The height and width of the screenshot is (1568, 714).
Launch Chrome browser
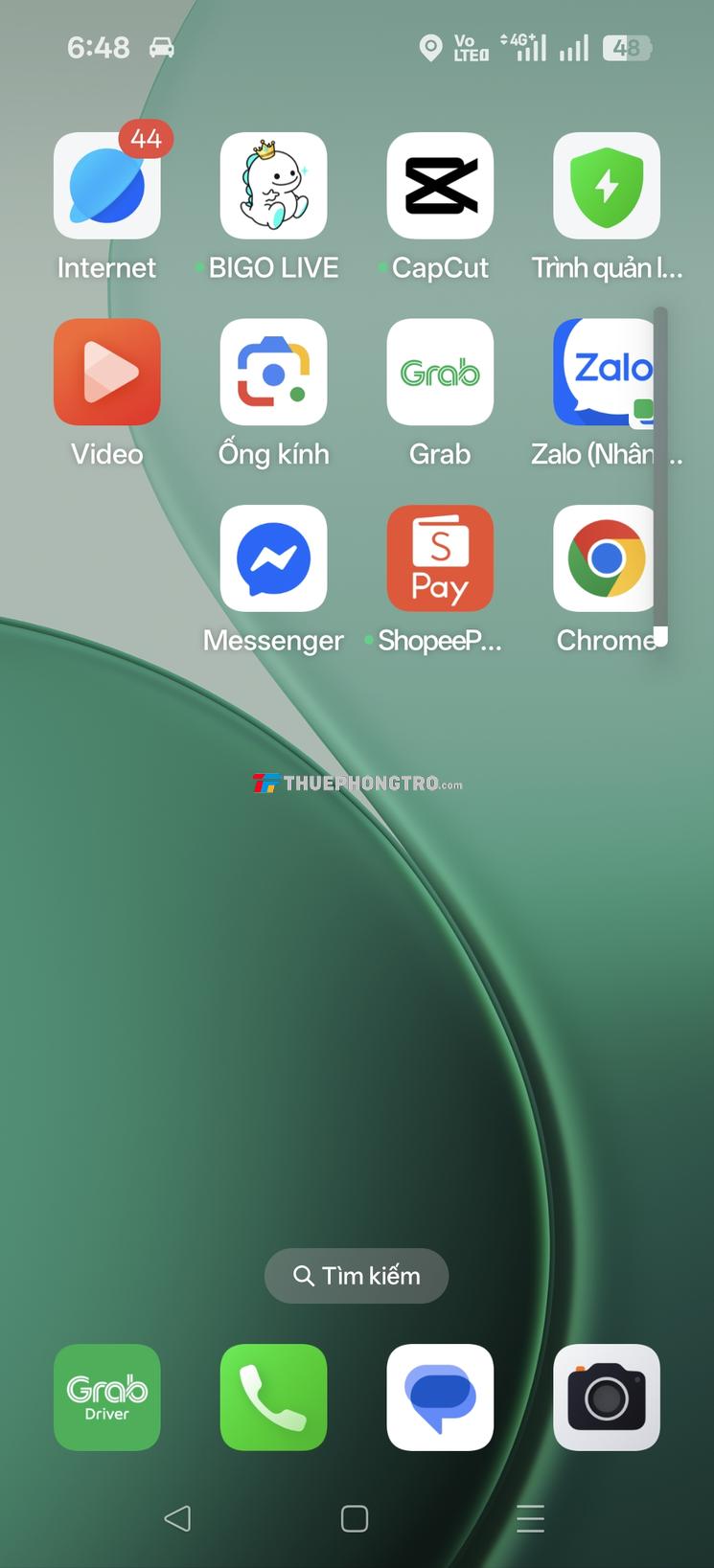pos(604,558)
